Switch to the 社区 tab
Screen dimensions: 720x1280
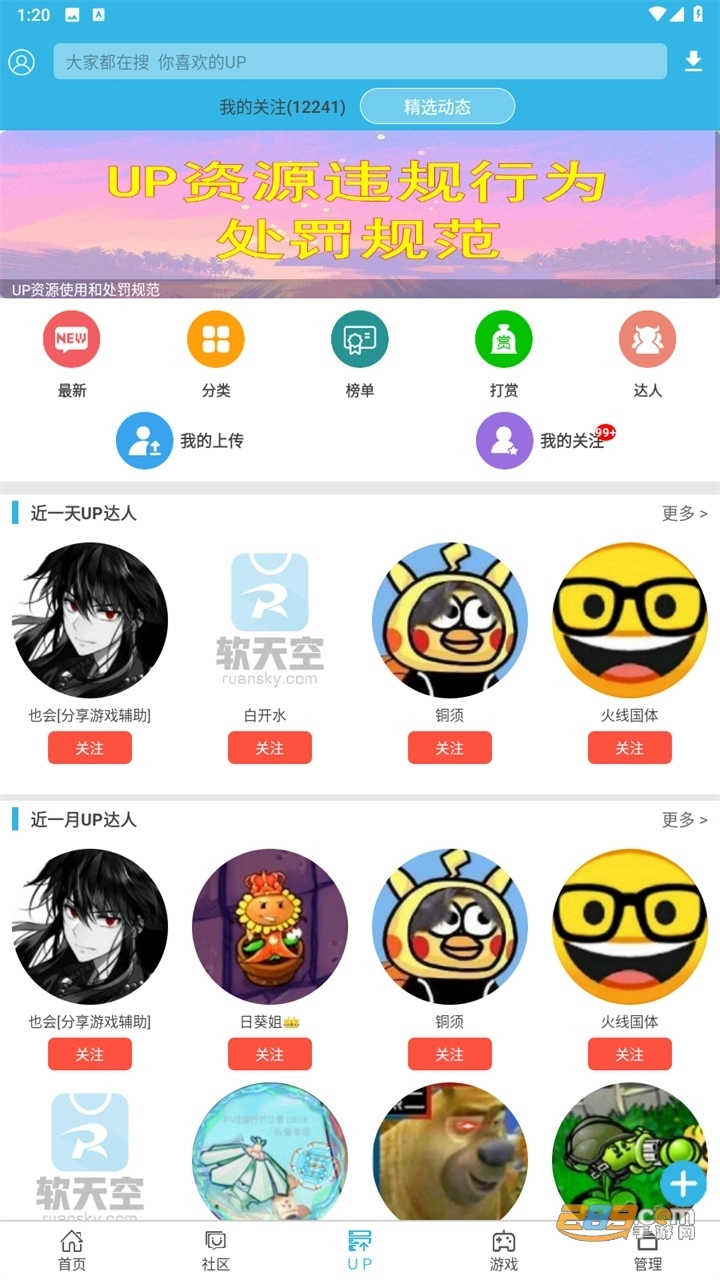pos(214,1252)
